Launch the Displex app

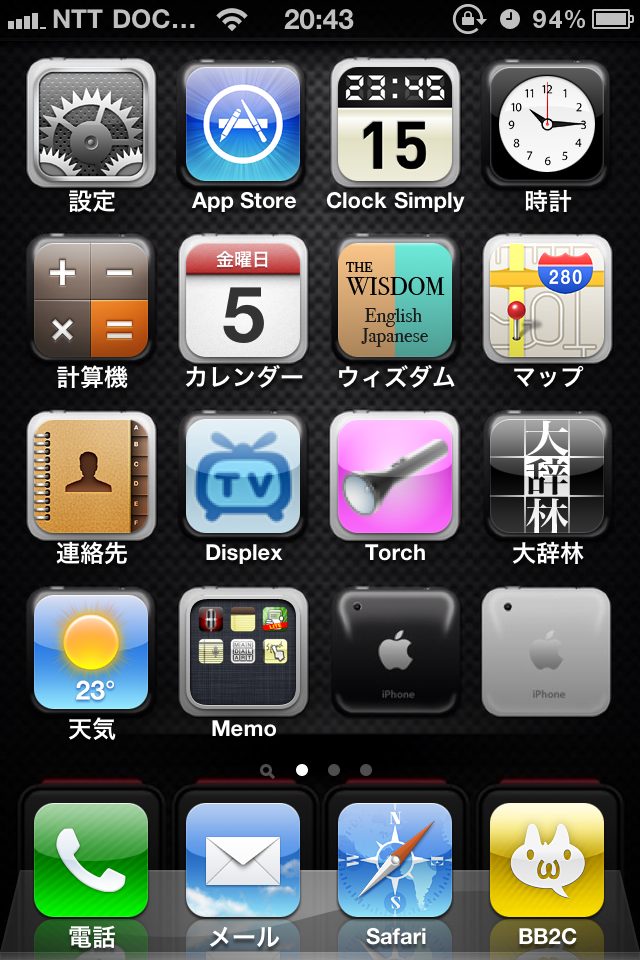point(243,476)
